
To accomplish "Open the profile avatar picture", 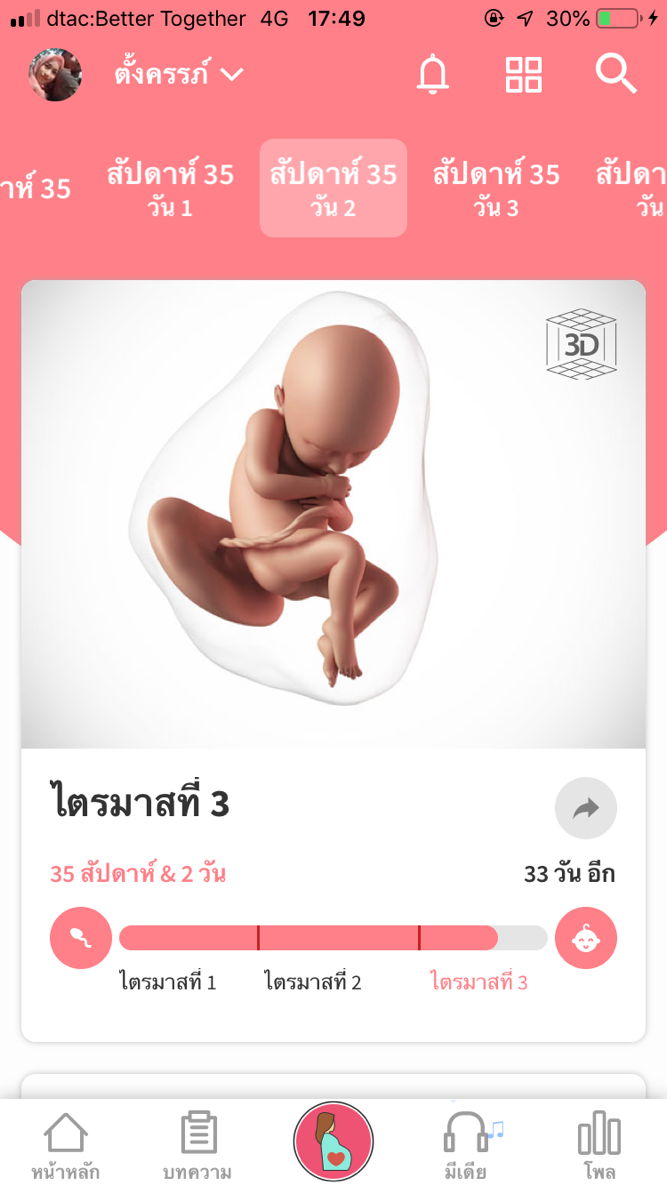I will 55,74.
